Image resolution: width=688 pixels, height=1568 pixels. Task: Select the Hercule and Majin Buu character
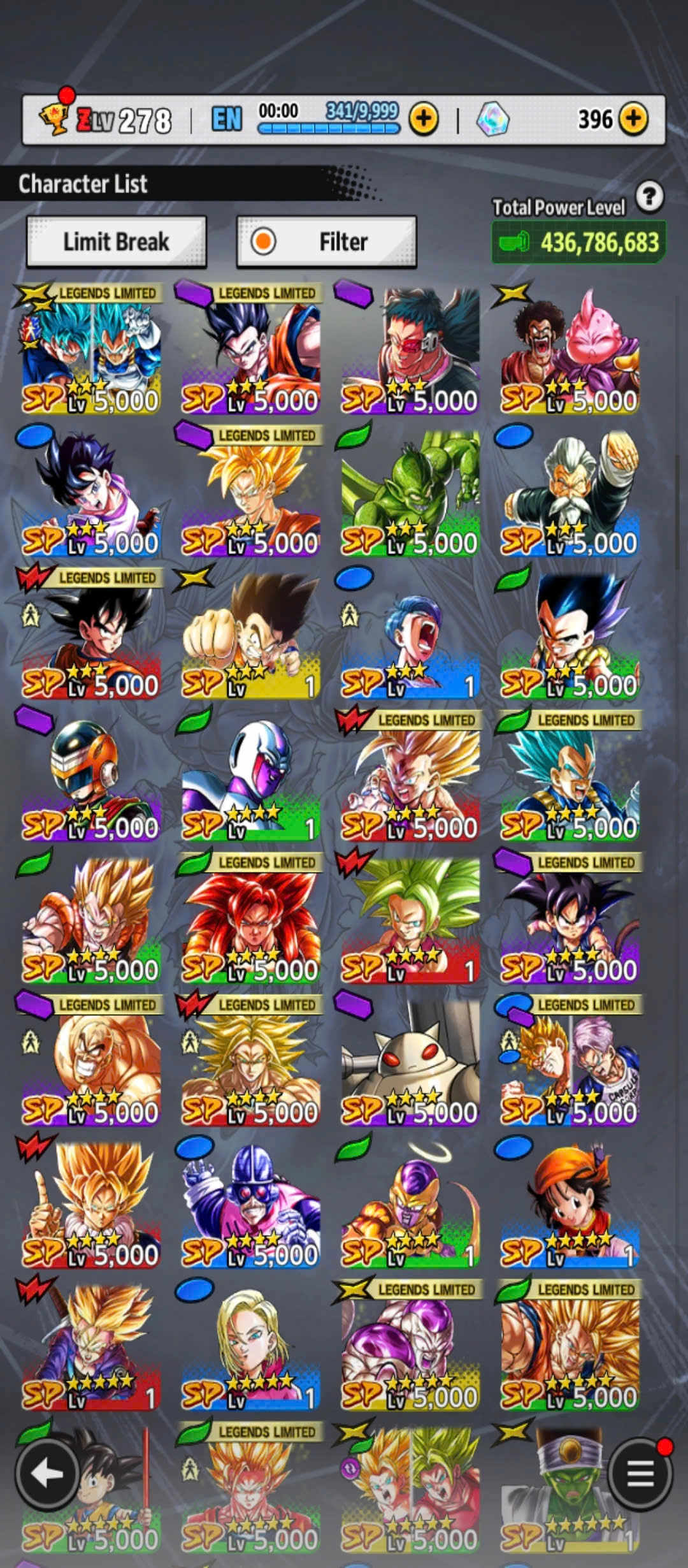click(570, 351)
